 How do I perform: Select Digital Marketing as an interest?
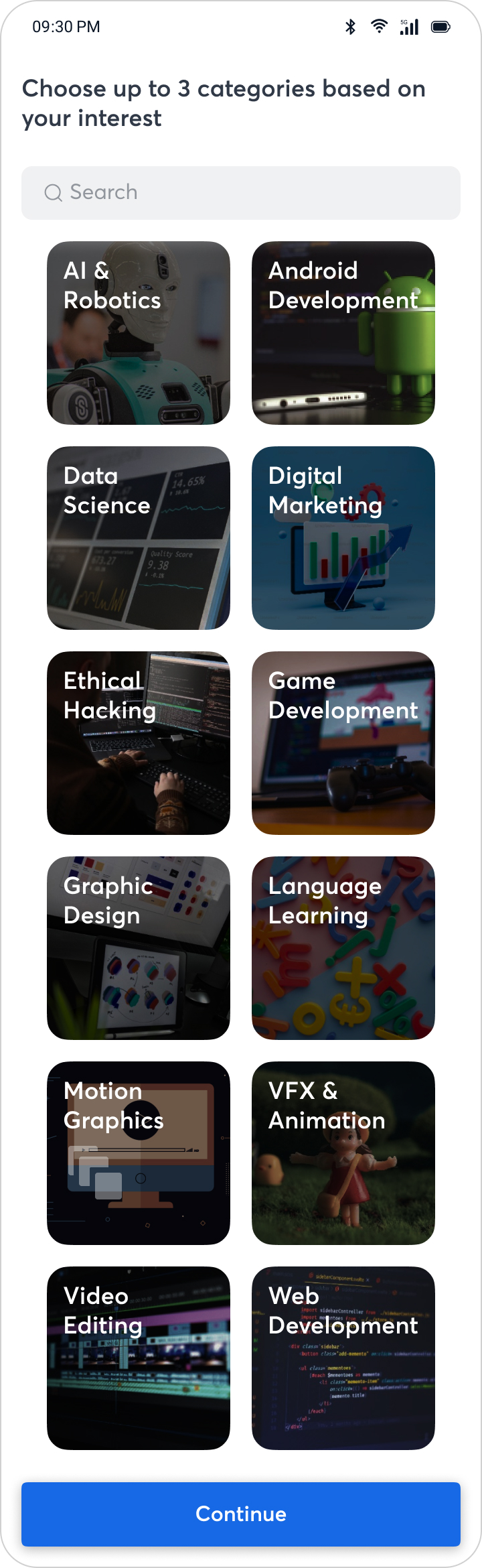(x=343, y=538)
